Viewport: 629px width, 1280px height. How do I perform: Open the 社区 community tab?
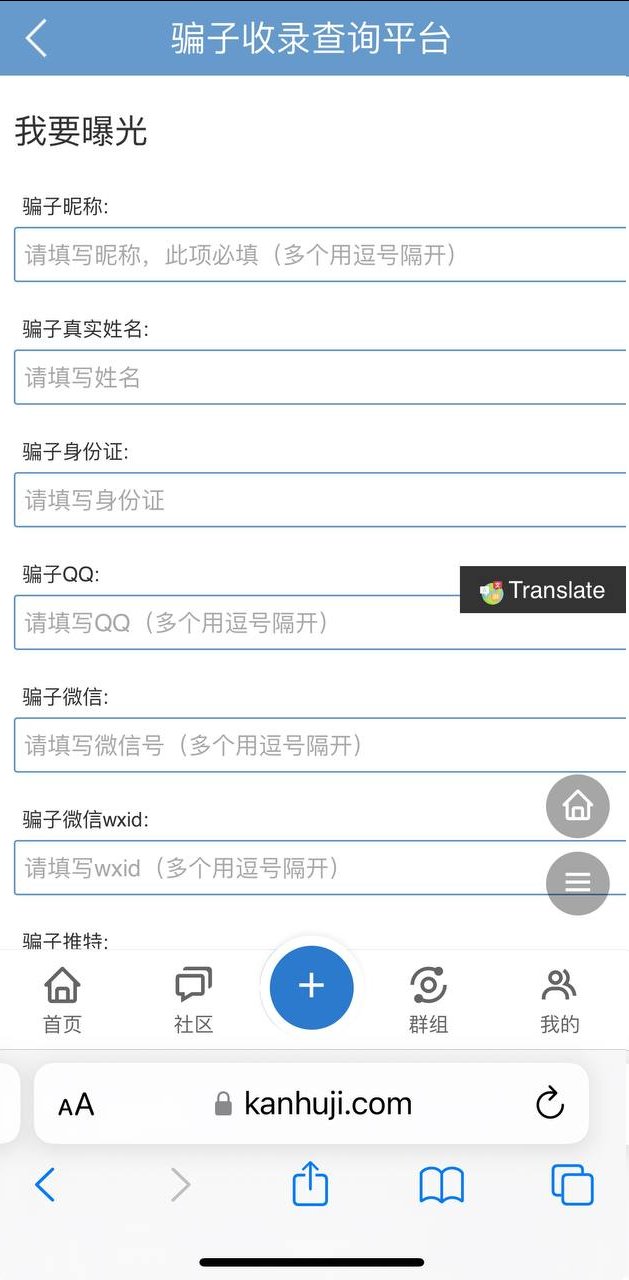pyautogui.click(x=193, y=999)
